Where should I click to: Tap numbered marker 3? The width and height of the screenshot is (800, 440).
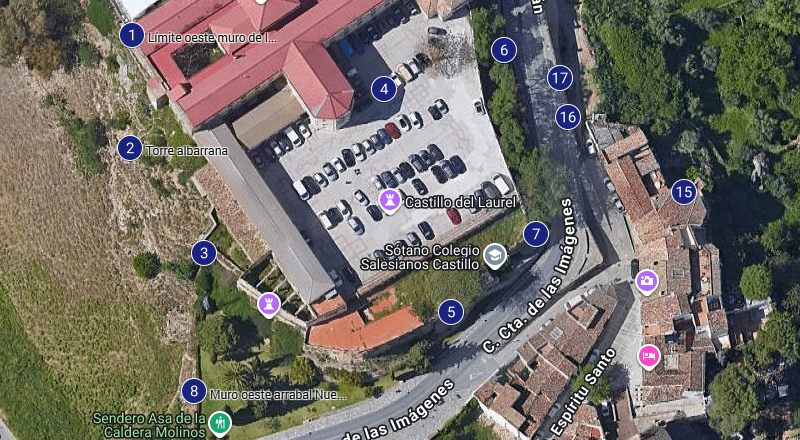(204, 253)
